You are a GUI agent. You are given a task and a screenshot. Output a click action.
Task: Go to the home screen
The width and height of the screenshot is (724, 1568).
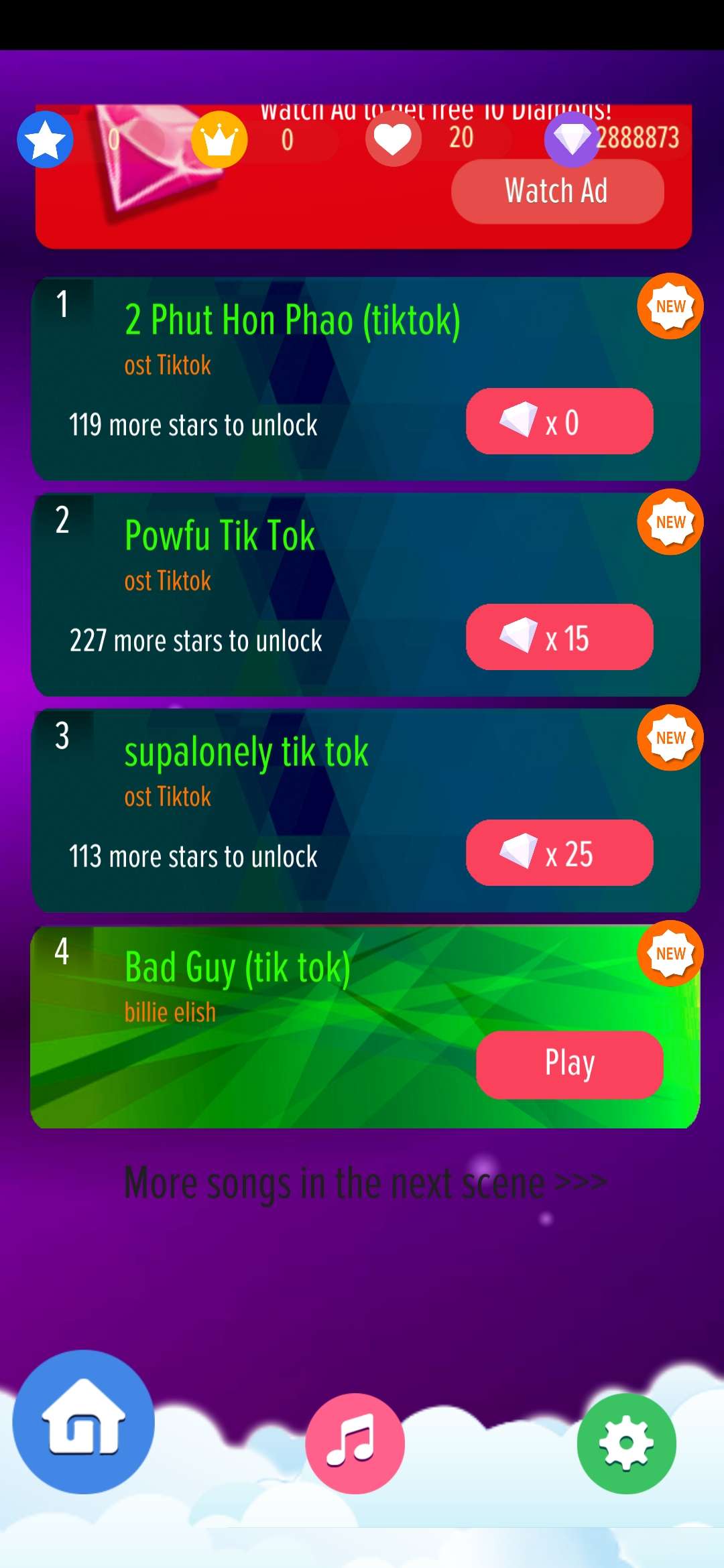pos(84,1422)
